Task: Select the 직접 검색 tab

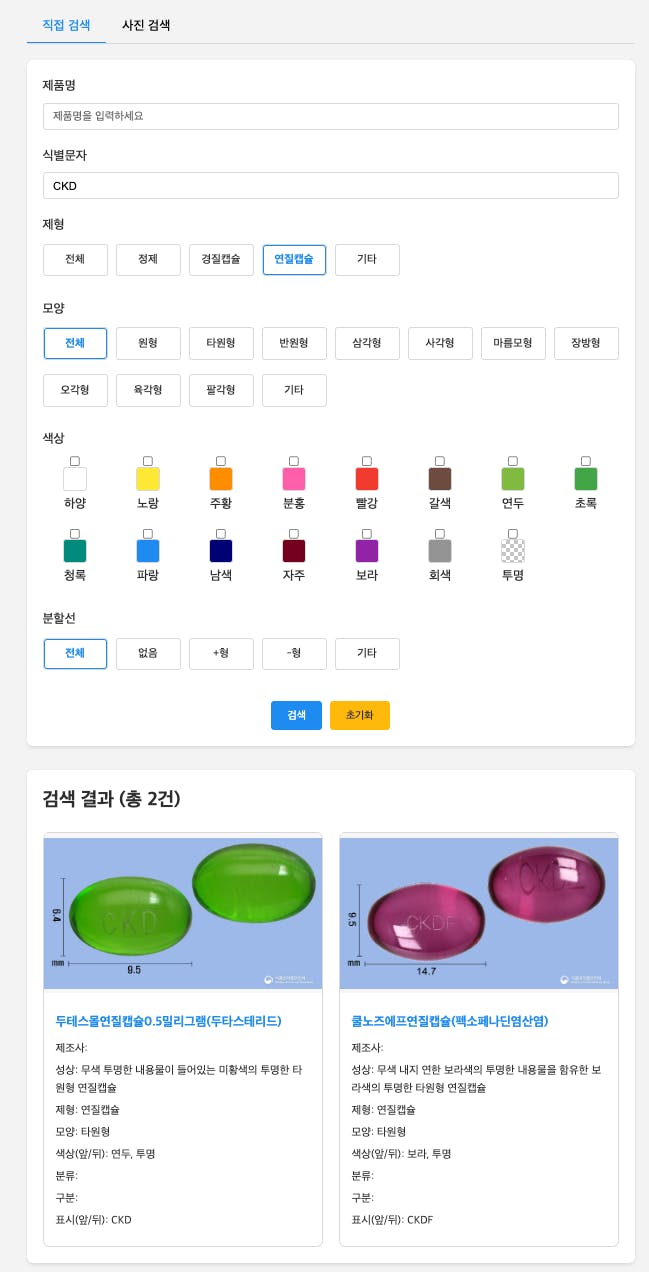Action: click(66, 26)
